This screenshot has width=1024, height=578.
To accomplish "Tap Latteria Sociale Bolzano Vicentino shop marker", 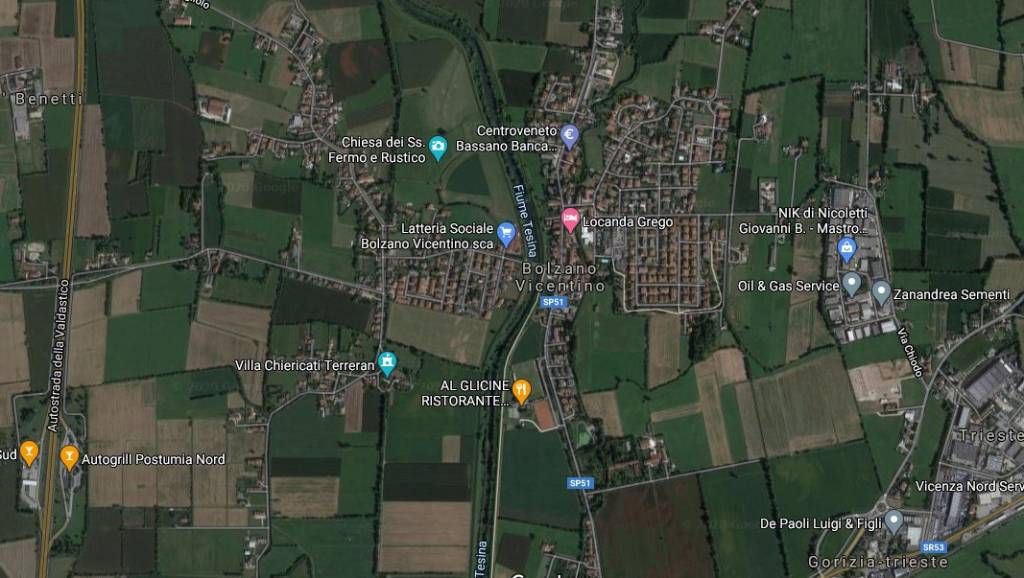I will [506, 234].
